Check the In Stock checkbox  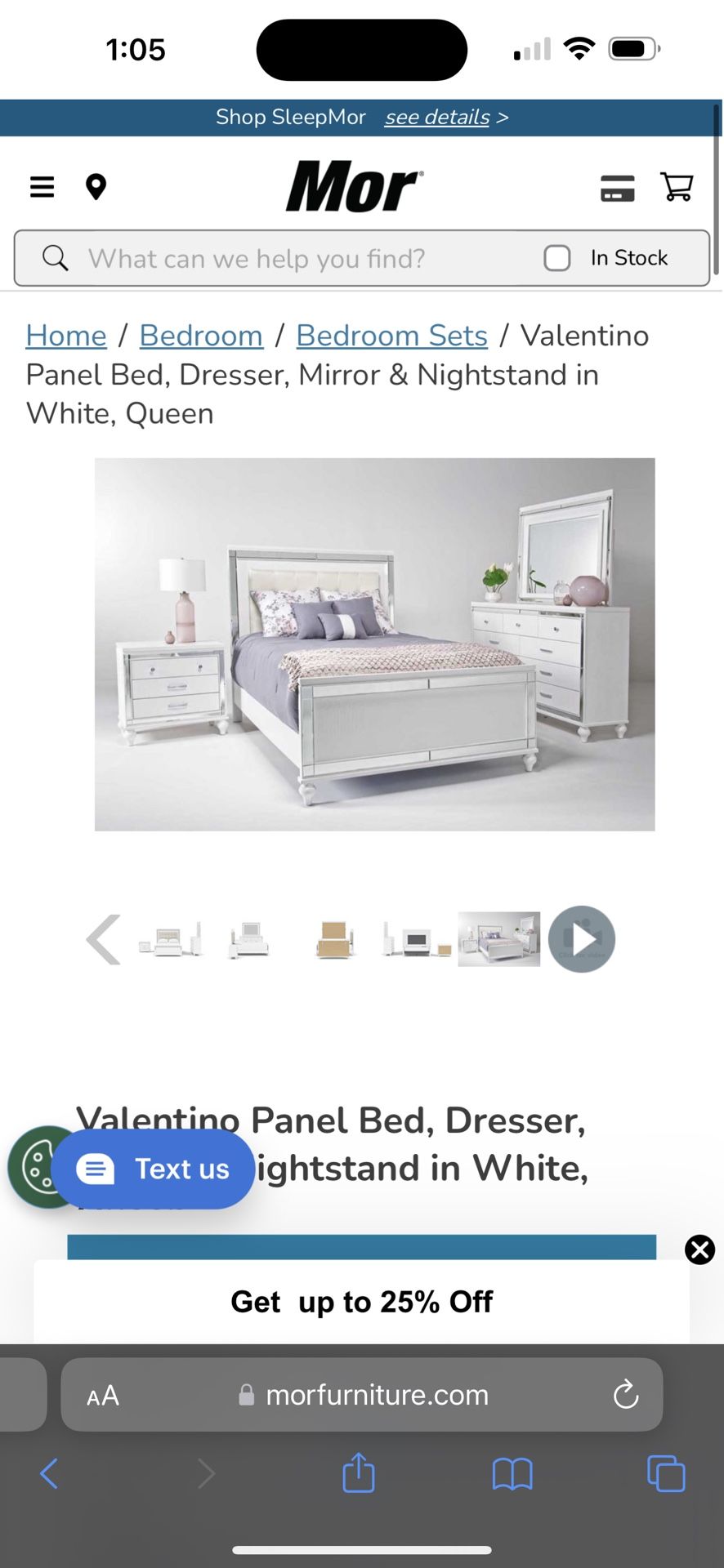[557, 258]
